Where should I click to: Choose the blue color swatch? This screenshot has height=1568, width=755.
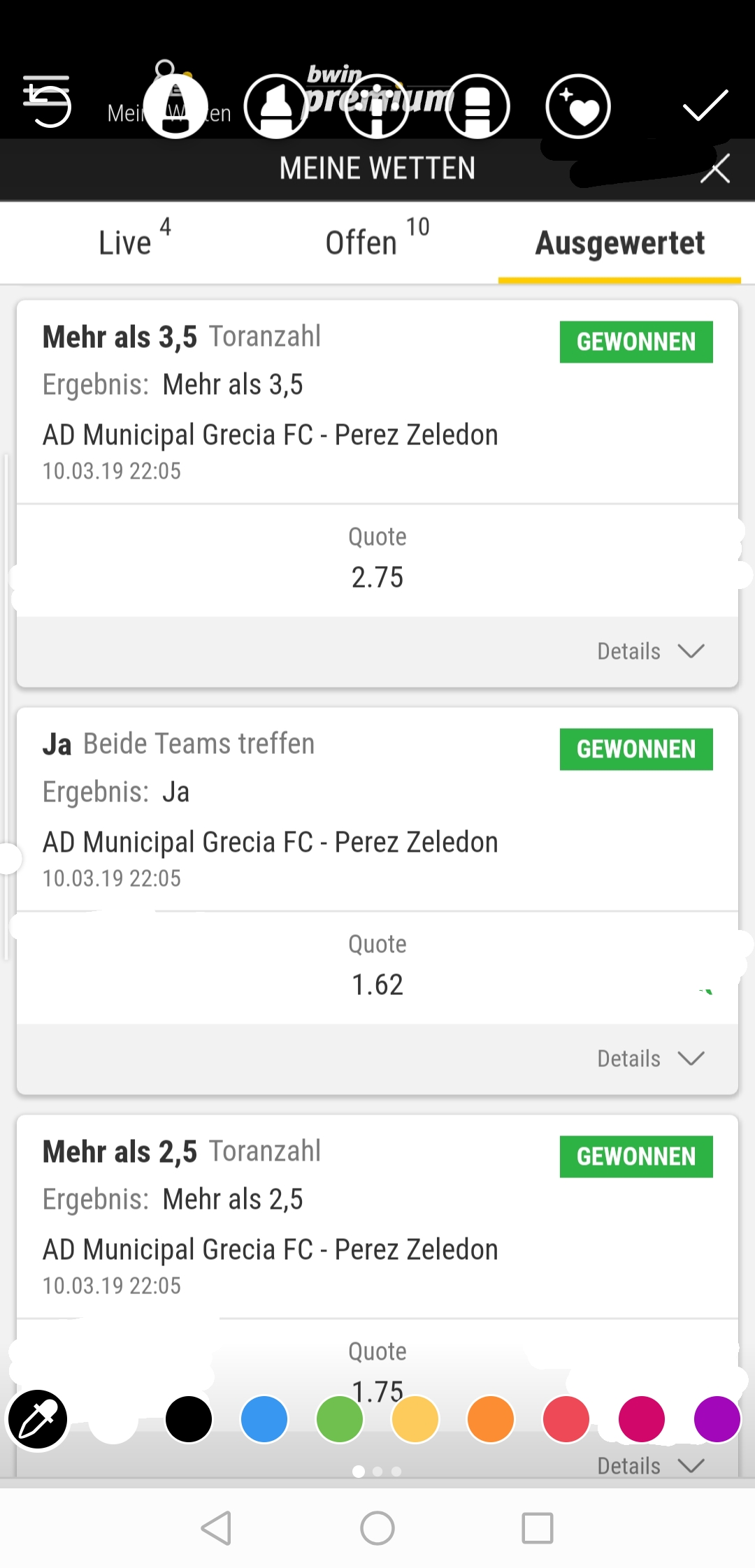click(264, 1419)
